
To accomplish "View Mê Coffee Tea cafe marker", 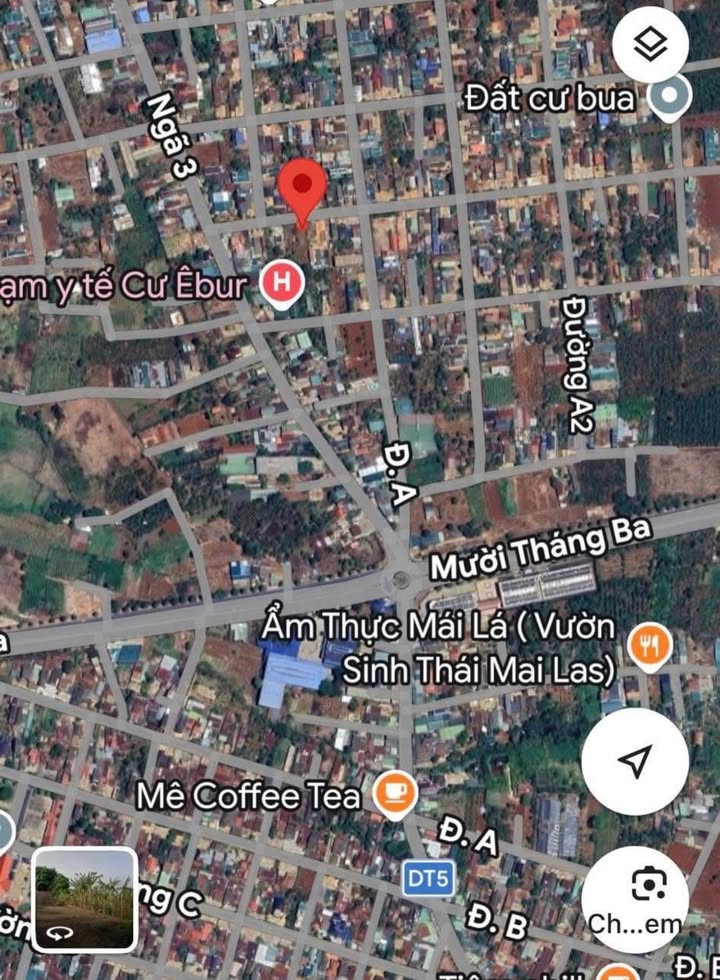I will pyautogui.click(x=395, y=794).
